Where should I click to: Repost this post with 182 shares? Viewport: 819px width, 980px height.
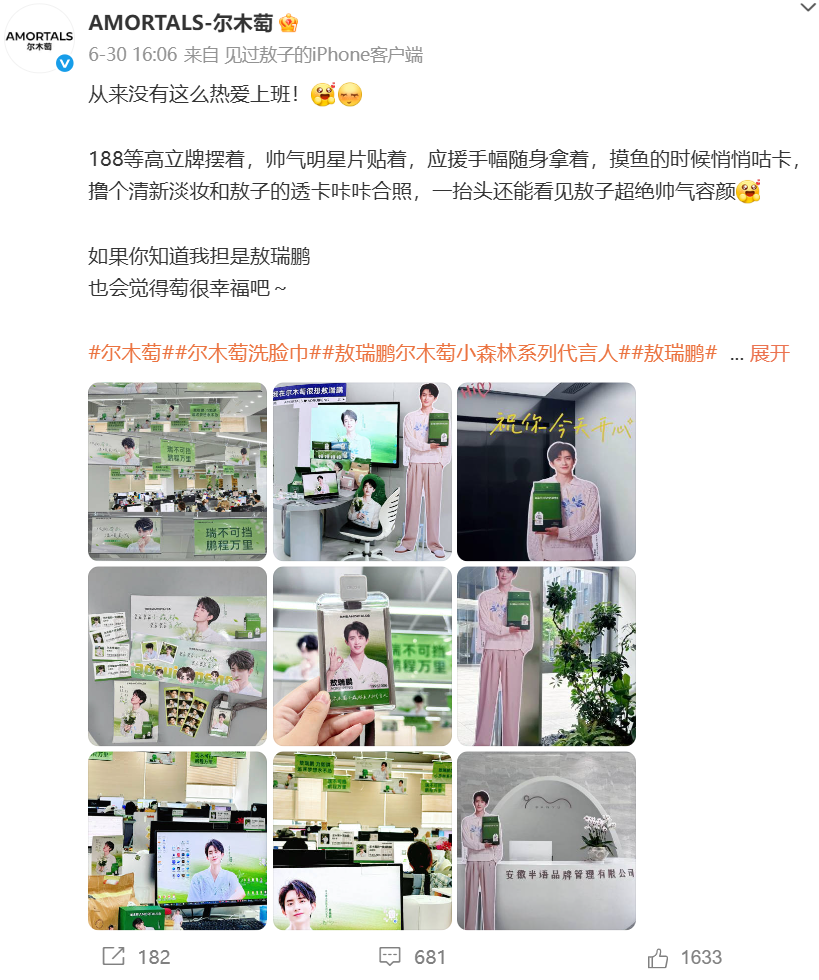pos(137,957)
